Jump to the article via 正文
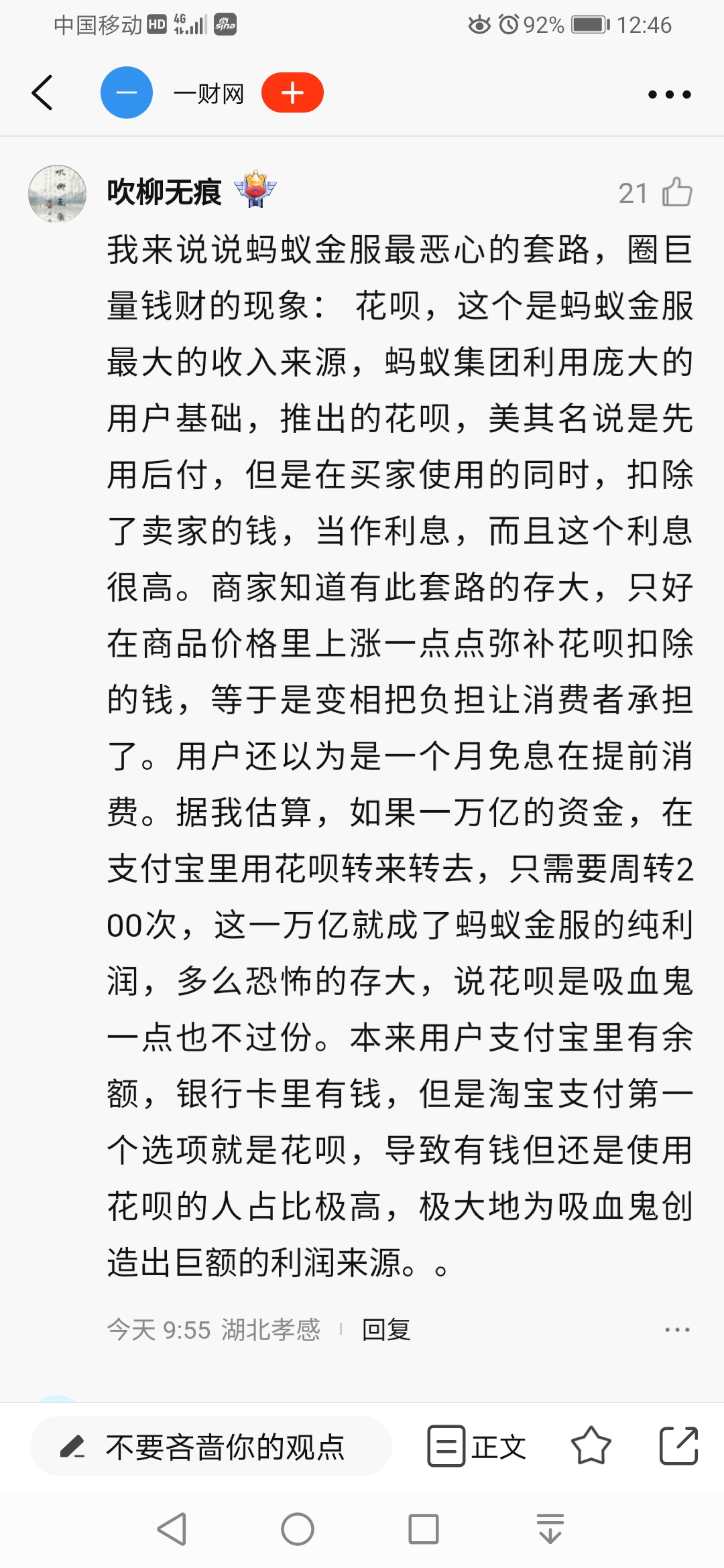 (x=477, y=1447)
